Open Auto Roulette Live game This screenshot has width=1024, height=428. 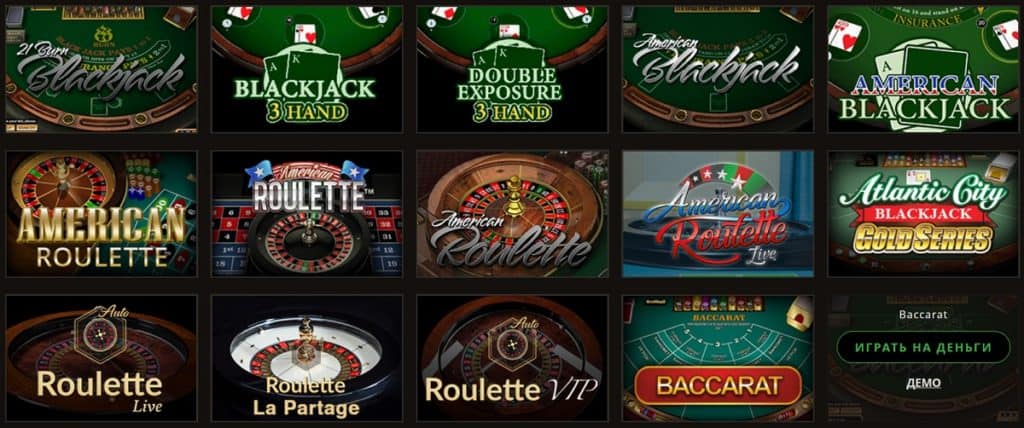pos(101,358)
